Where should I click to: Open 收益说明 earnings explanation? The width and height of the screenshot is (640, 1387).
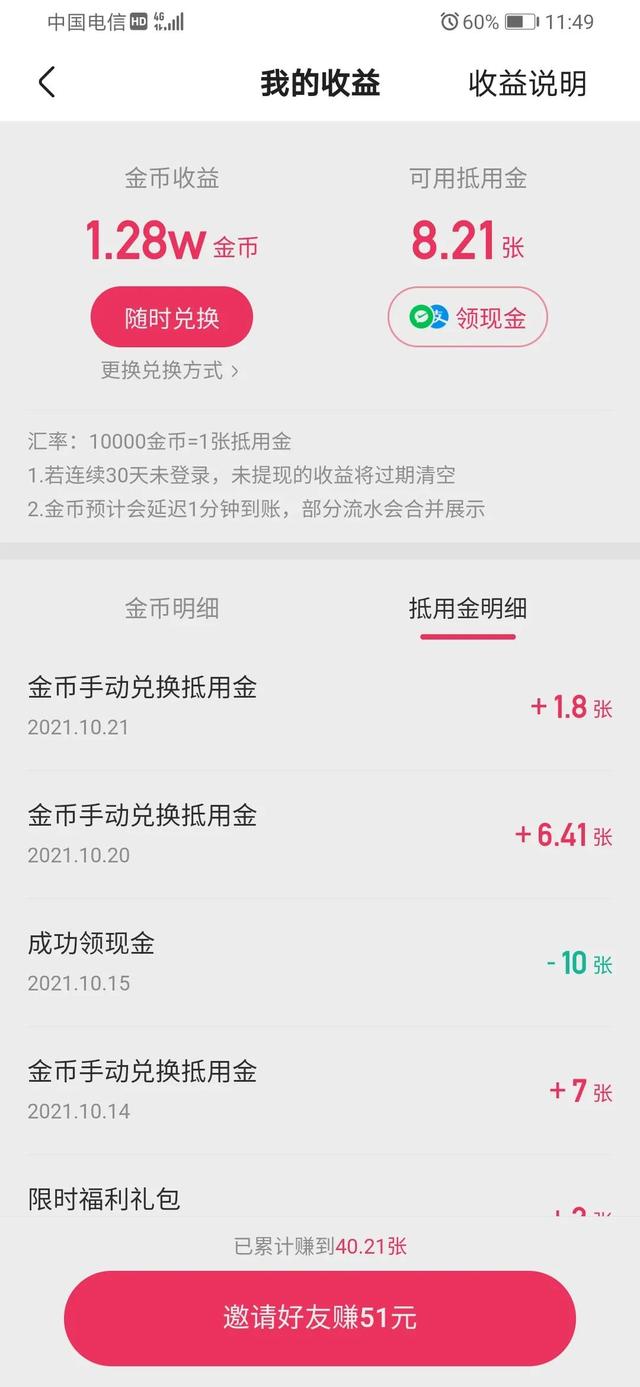527,84
